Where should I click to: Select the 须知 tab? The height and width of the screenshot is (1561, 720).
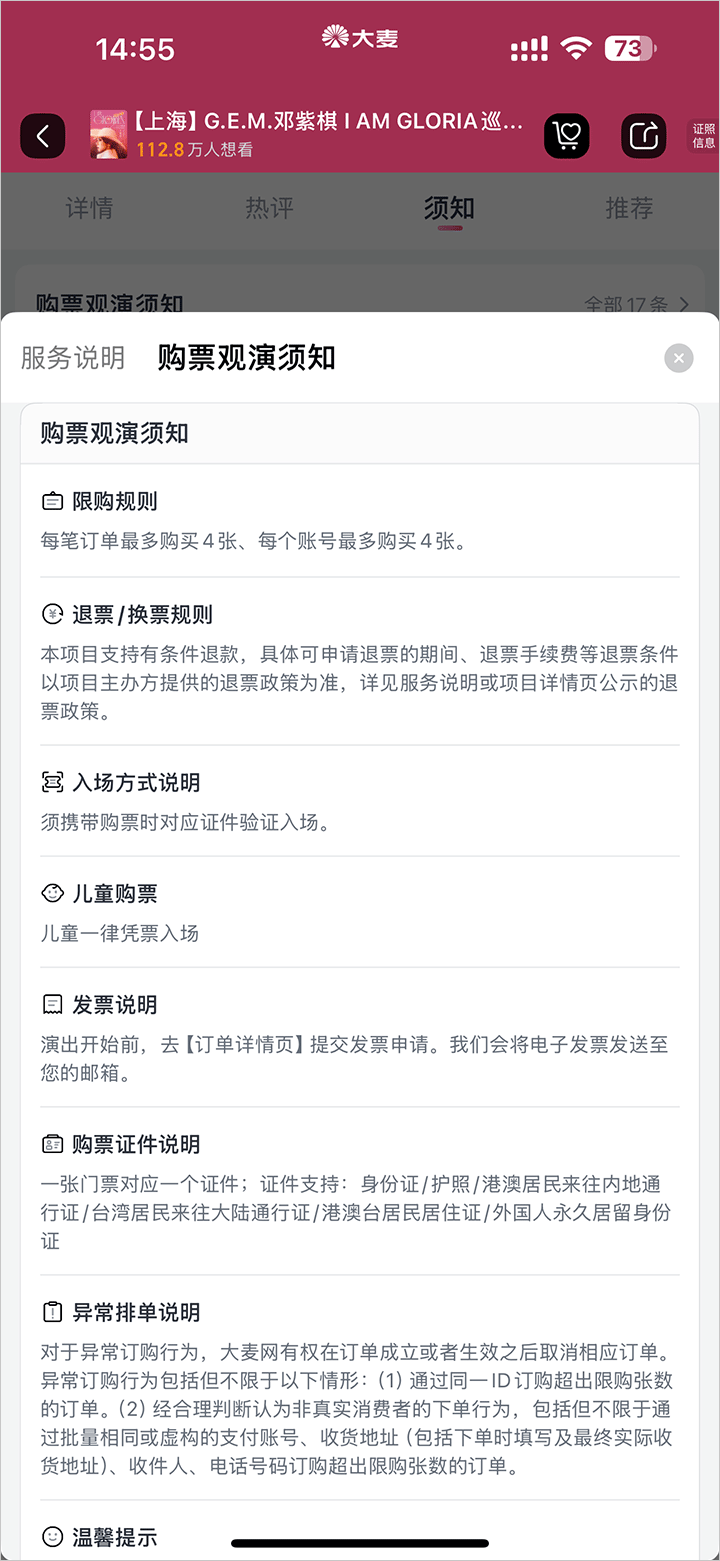pos(449,208)
